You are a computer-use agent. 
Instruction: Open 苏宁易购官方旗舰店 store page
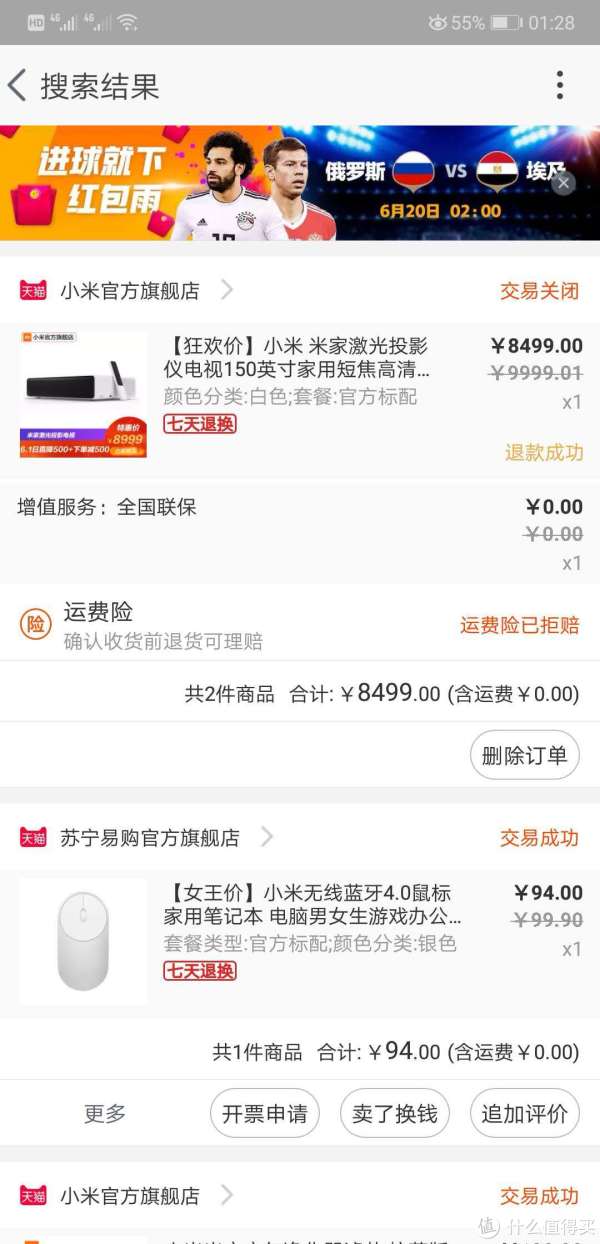click(x=150, y=838)
